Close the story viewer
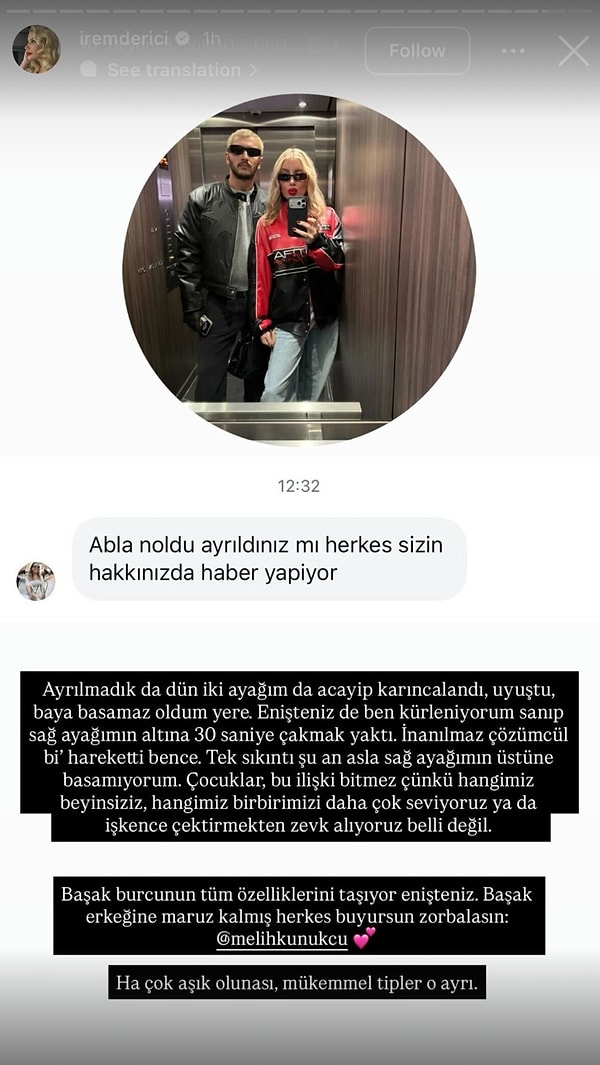 point(573,51)
